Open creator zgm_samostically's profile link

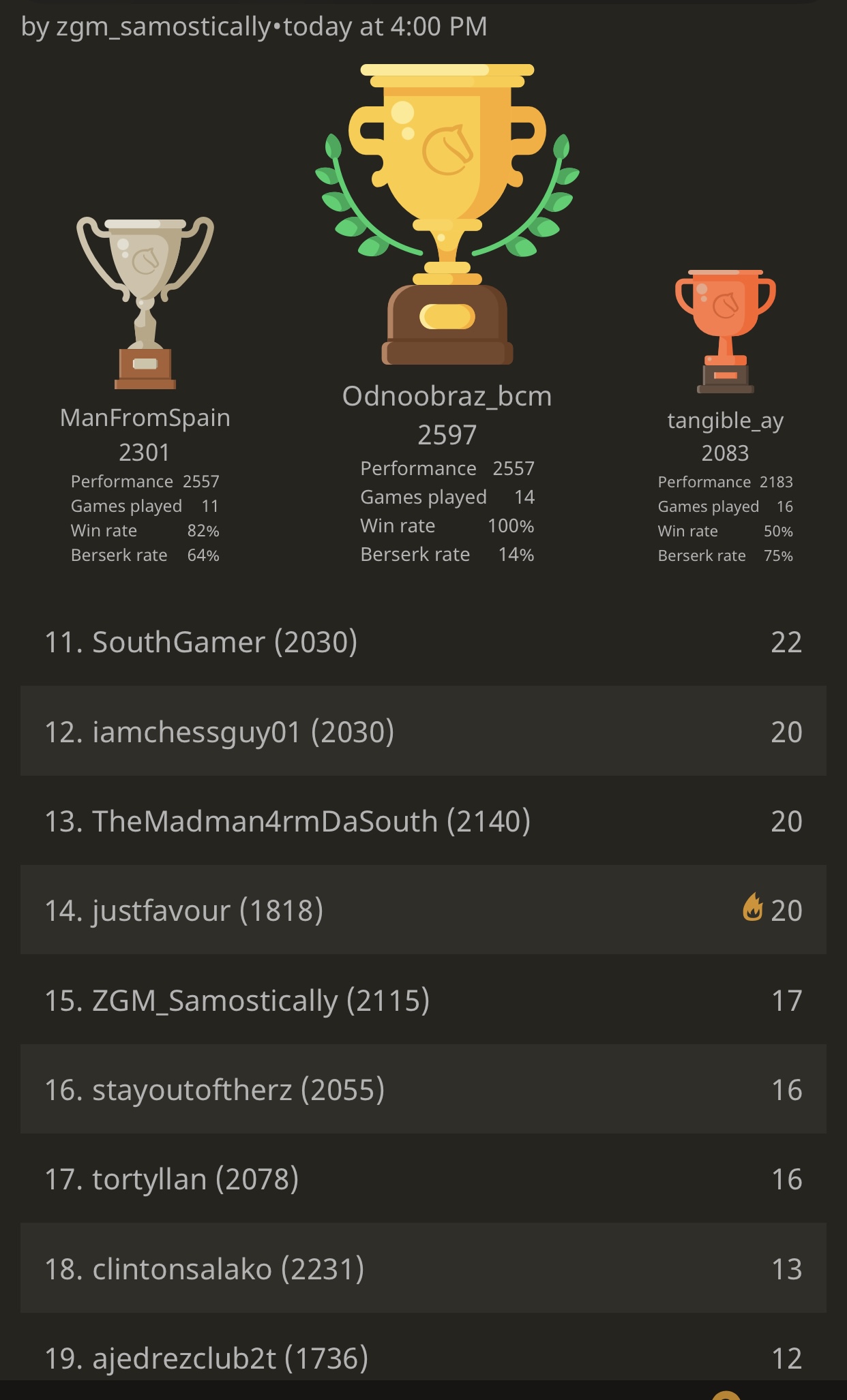163,27
